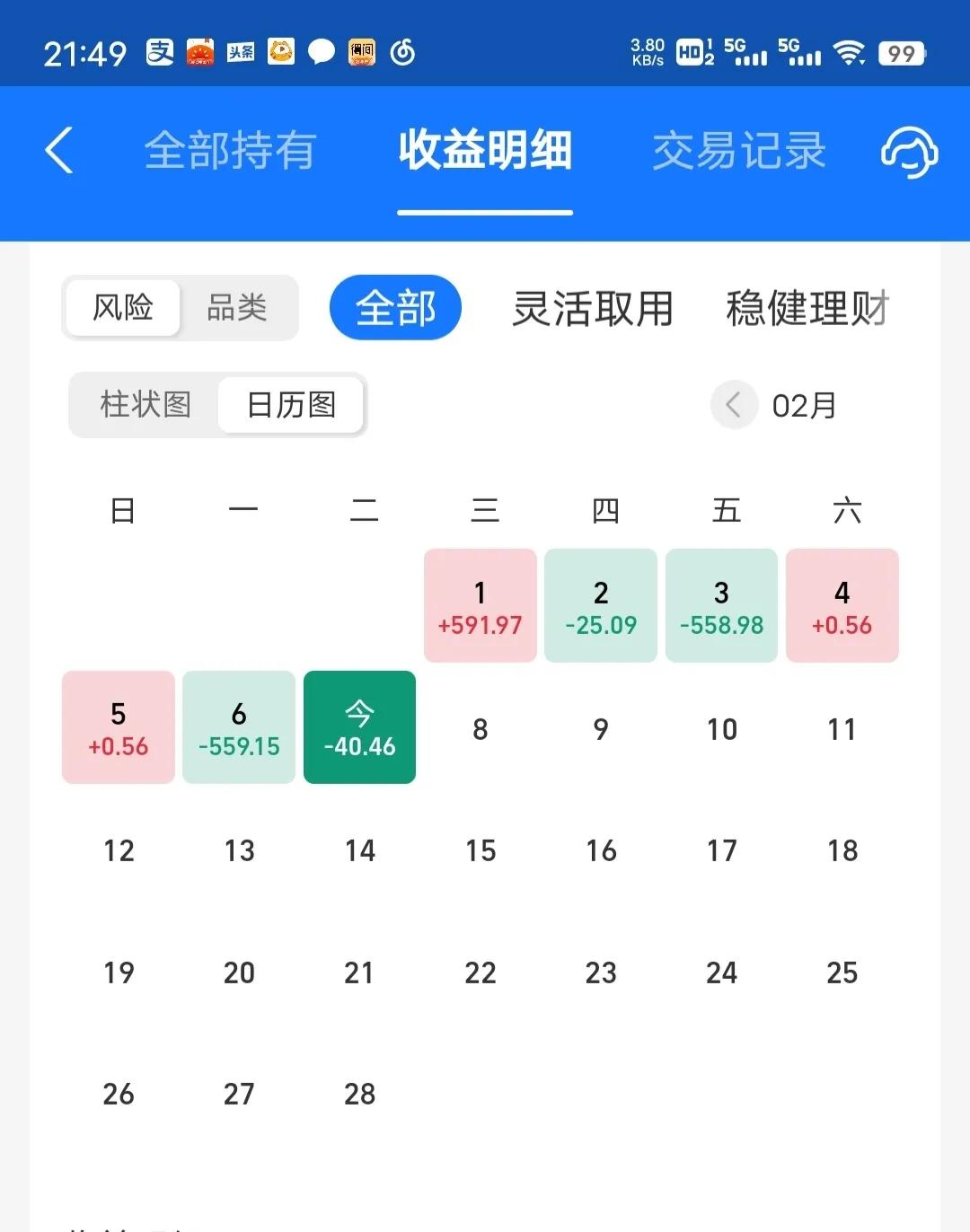This screenshot has width=970, height=1232.
Task: Open day 2 earnings -25.09
Action: [601, 606]
